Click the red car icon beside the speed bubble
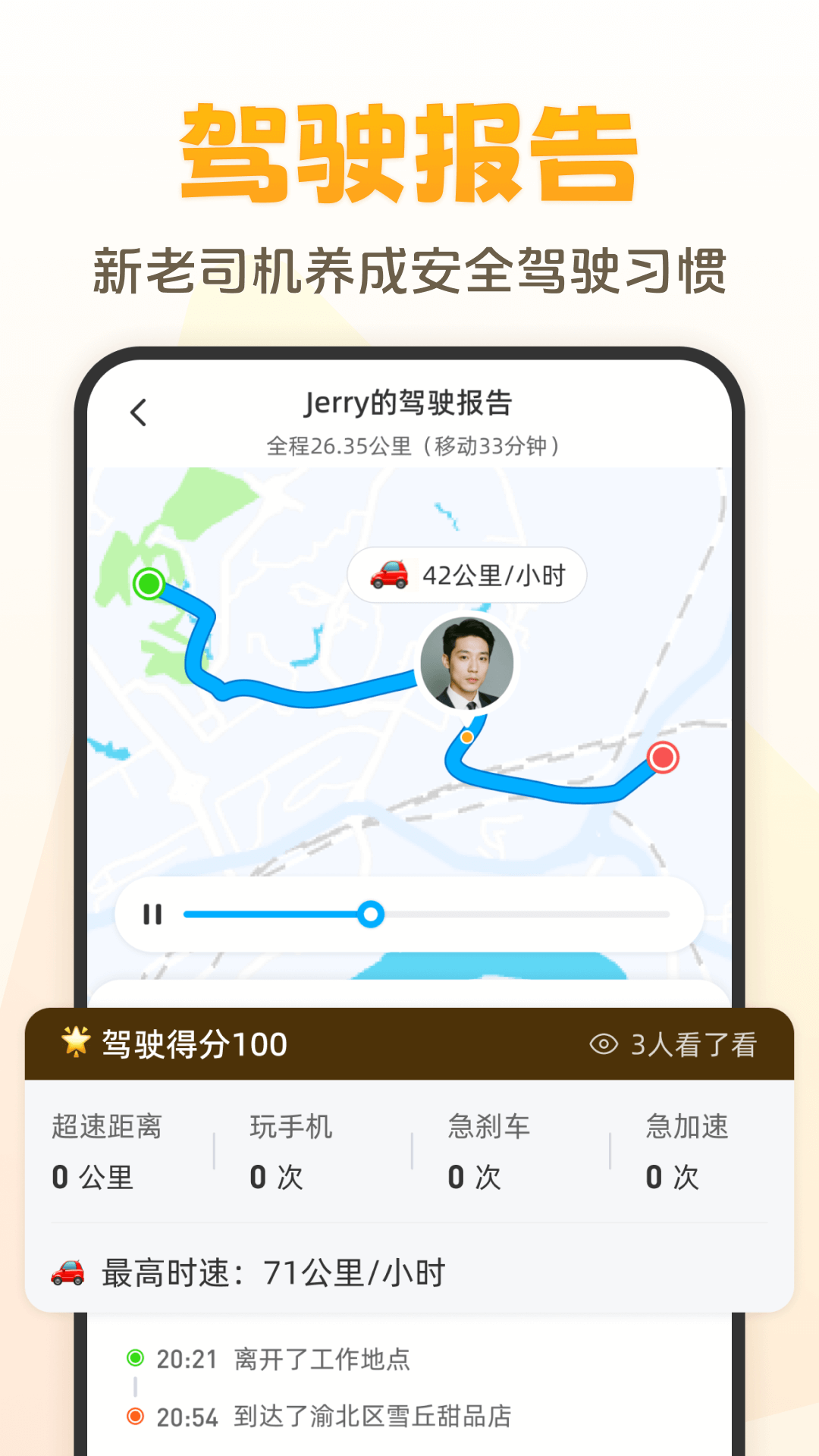 click(391, 575)
